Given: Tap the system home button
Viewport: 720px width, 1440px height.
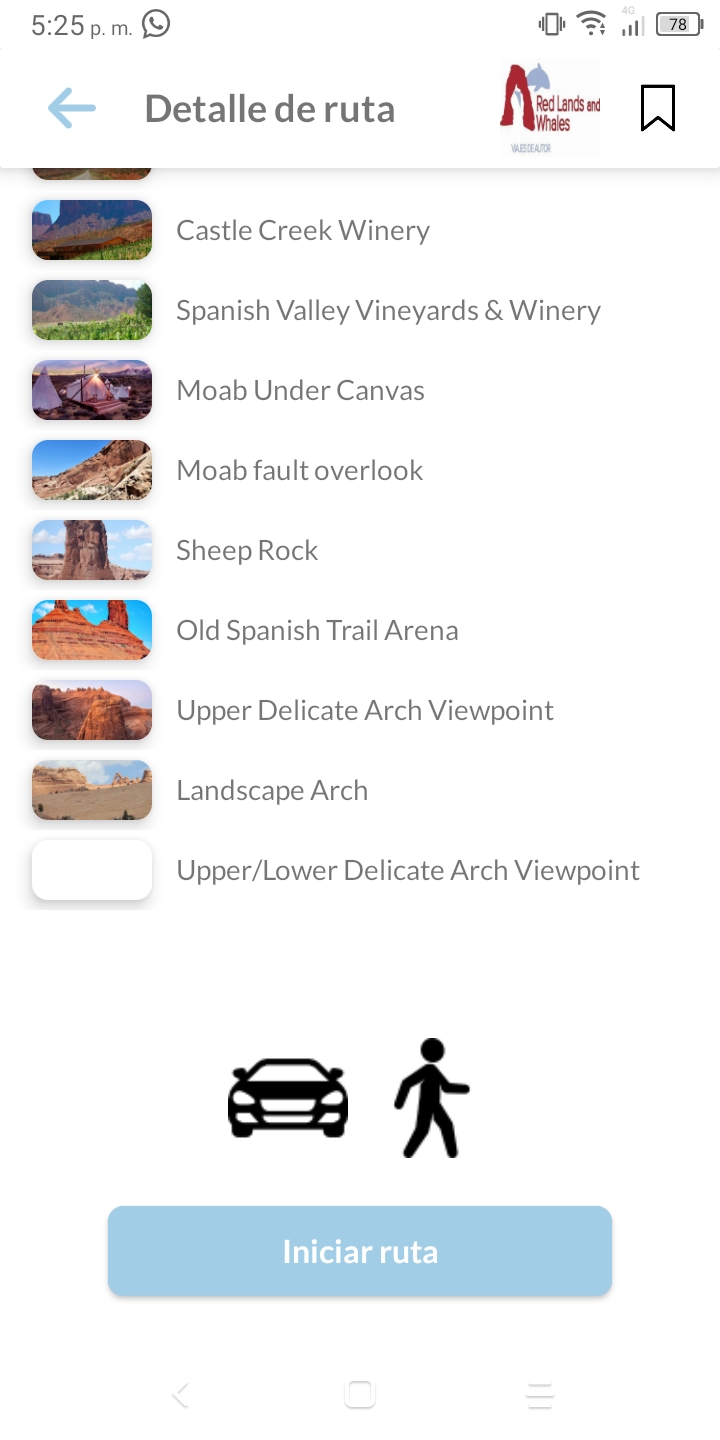Looking at the screenshot, I should 360,1394.
